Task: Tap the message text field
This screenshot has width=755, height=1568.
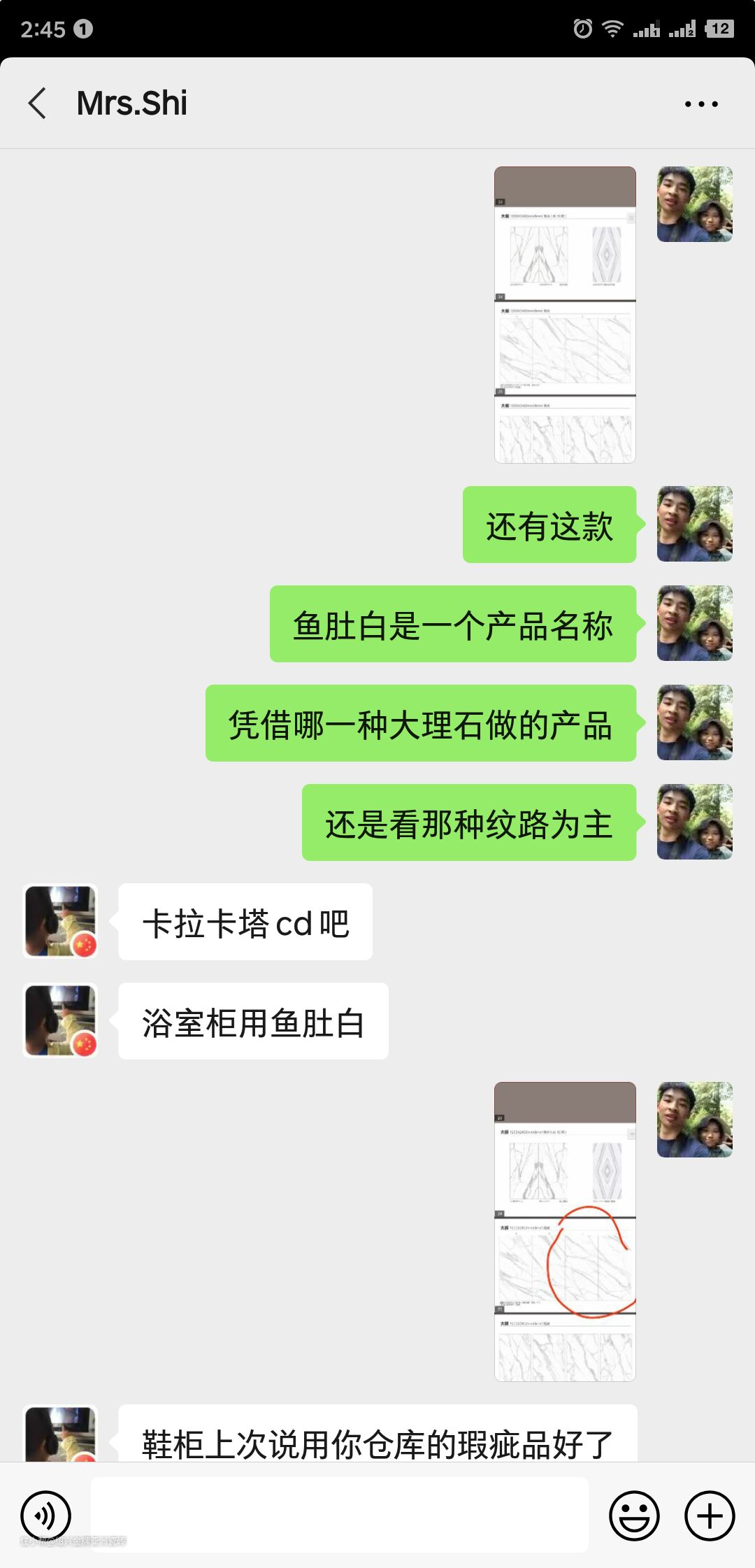Action: click(x=339, y=1514)
